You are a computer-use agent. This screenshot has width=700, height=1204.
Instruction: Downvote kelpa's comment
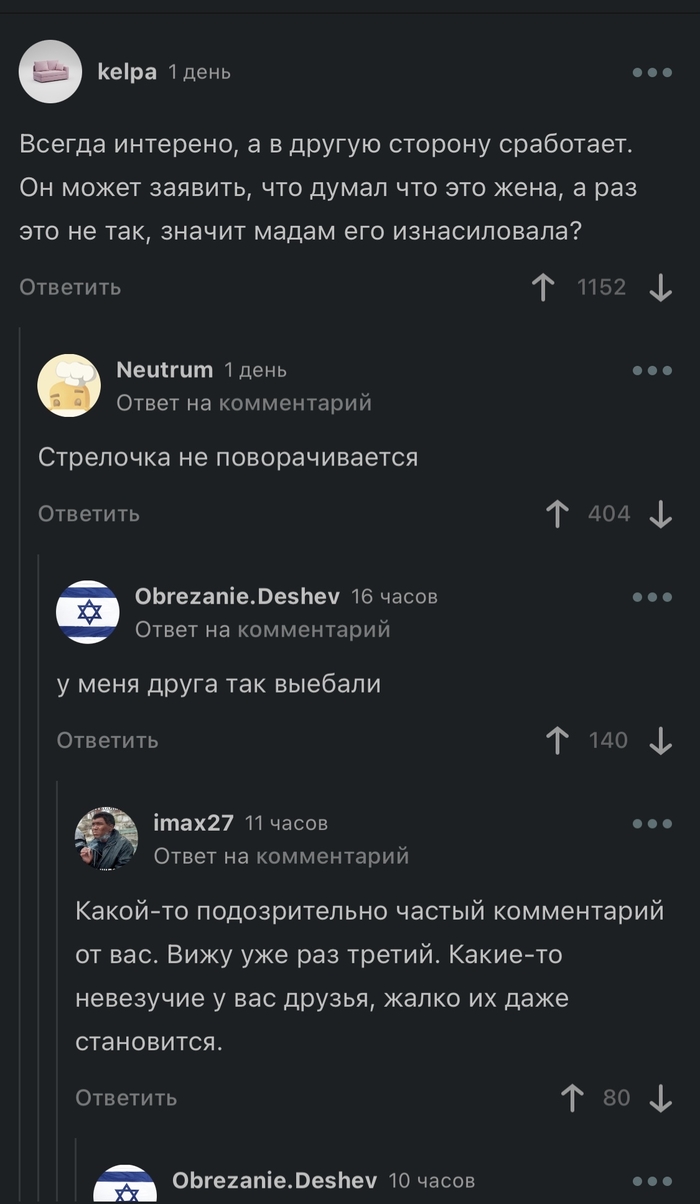(660, 288)
